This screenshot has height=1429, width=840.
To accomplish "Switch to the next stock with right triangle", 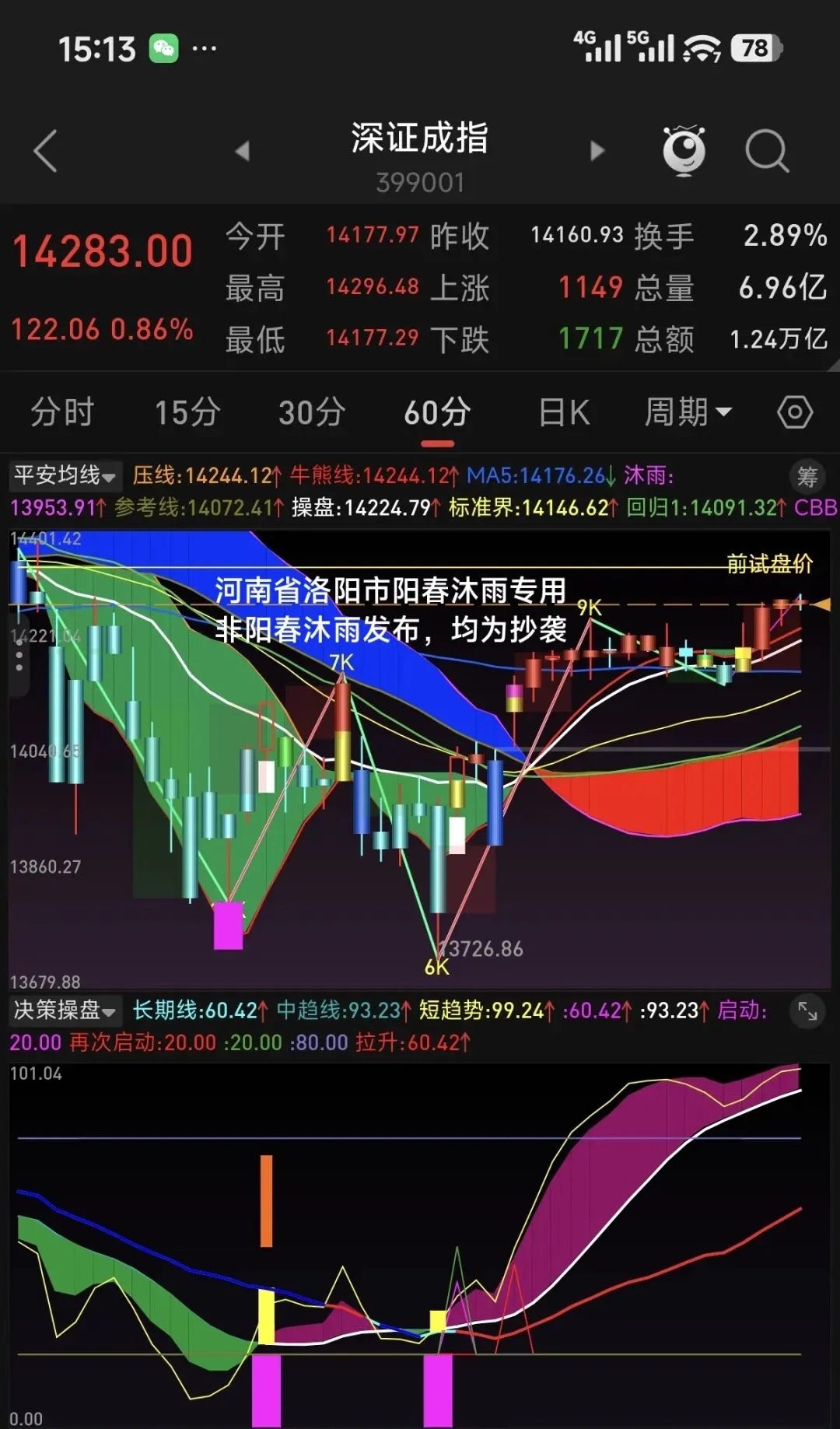I will pyautogui.click(x=597, y=151).
